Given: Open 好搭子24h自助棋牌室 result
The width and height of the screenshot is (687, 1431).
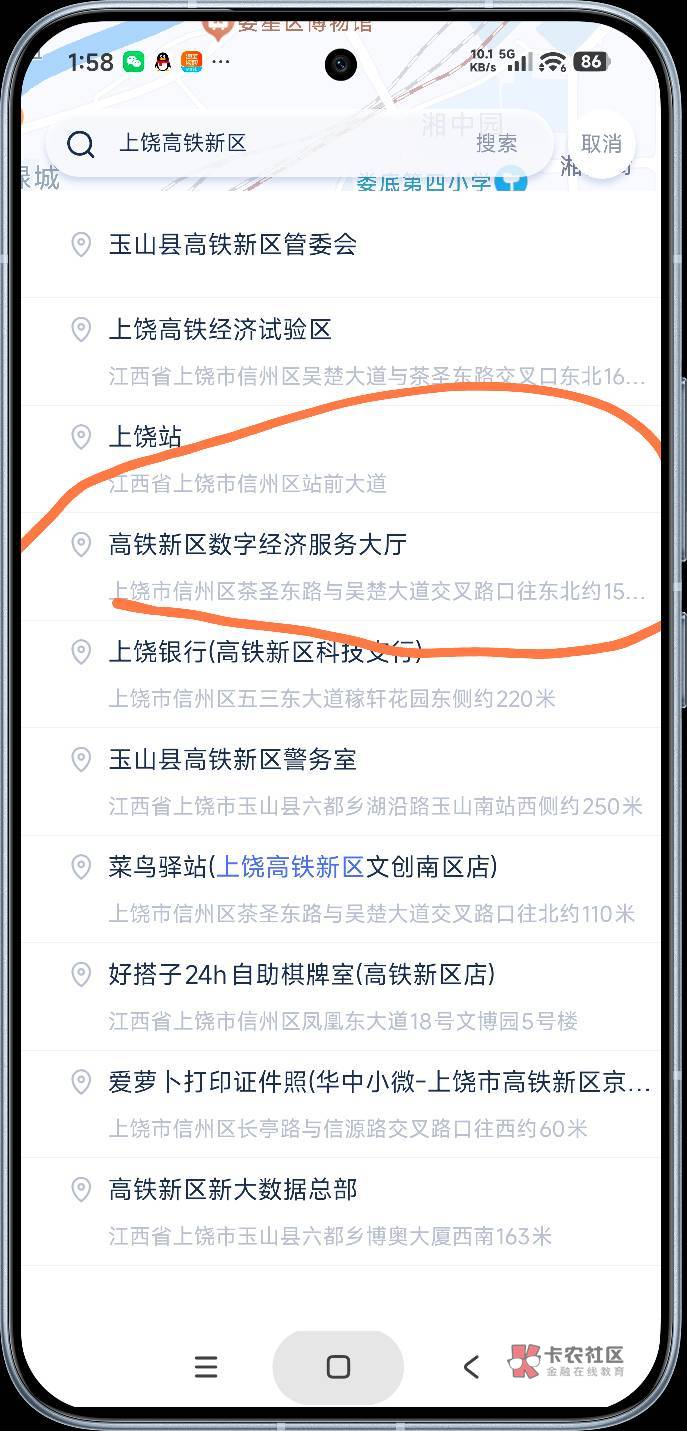Looking at the screenshot, I should 341,996.
